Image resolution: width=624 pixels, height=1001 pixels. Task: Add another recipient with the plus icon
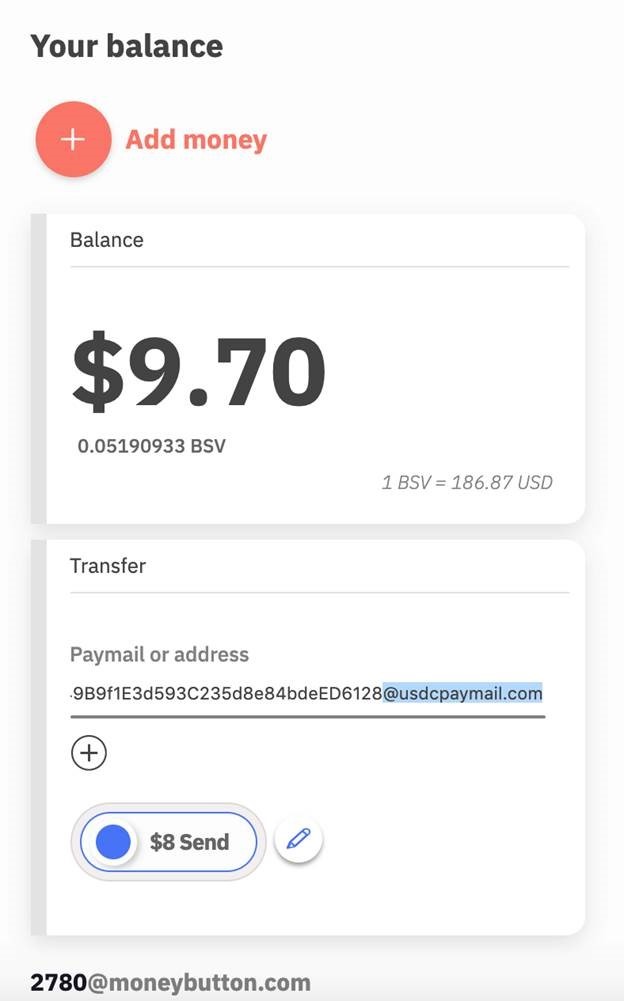89,753
